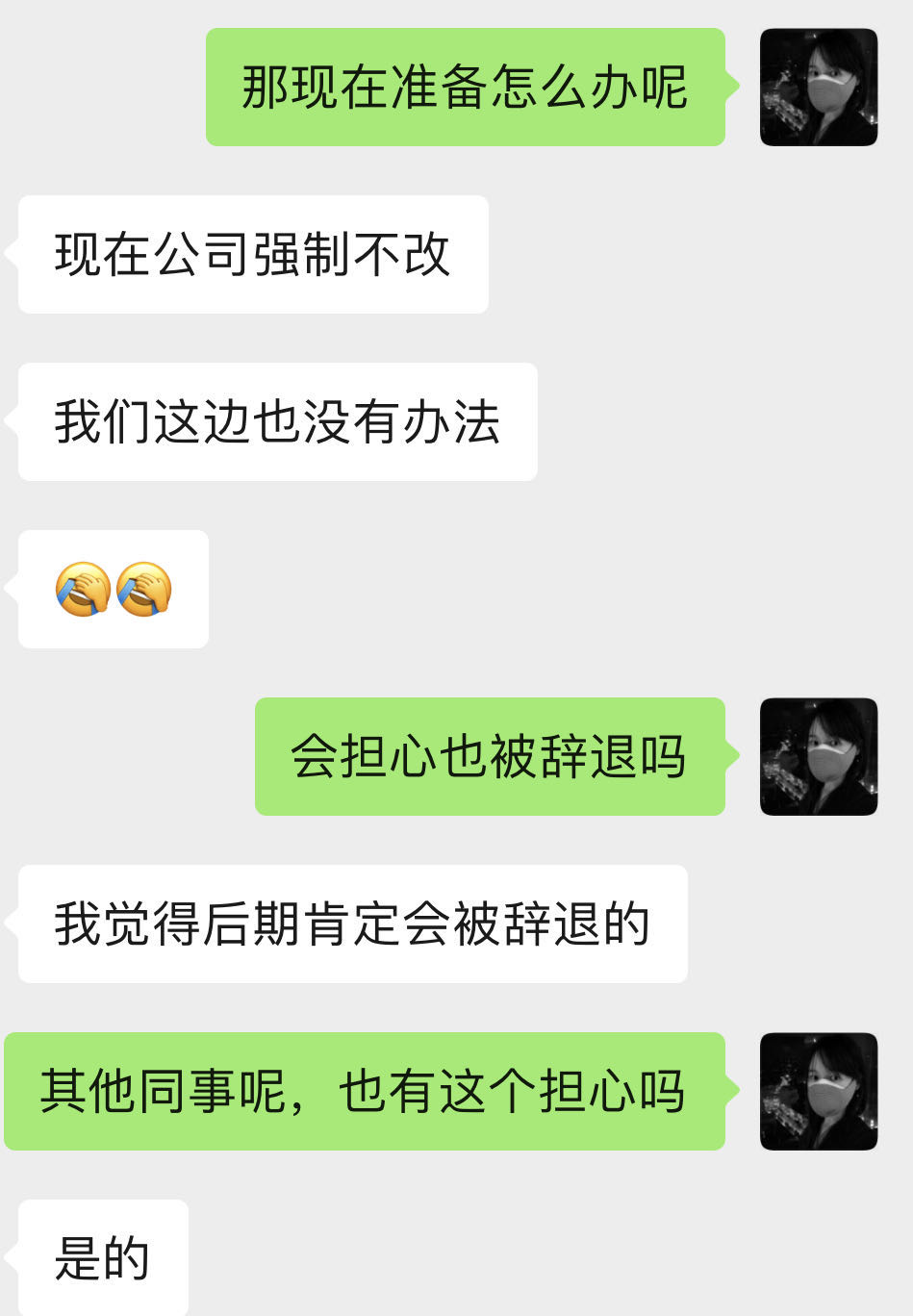View profile from avatar beside 其他同事呢 message
Screen dimensions: 913x1316
pos(819,1092)
